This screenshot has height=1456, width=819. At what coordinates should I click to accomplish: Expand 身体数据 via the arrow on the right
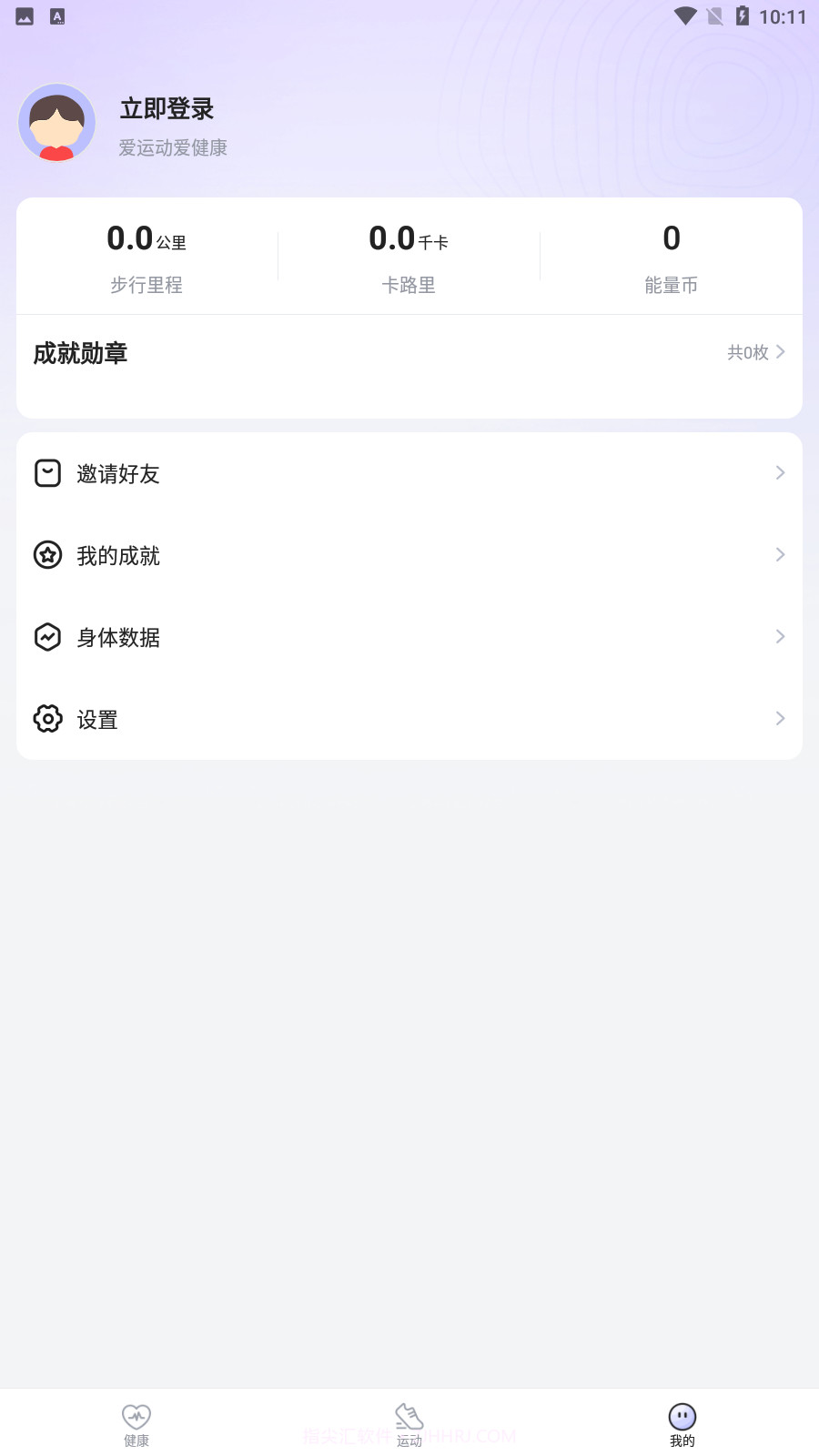click(780, 636)
